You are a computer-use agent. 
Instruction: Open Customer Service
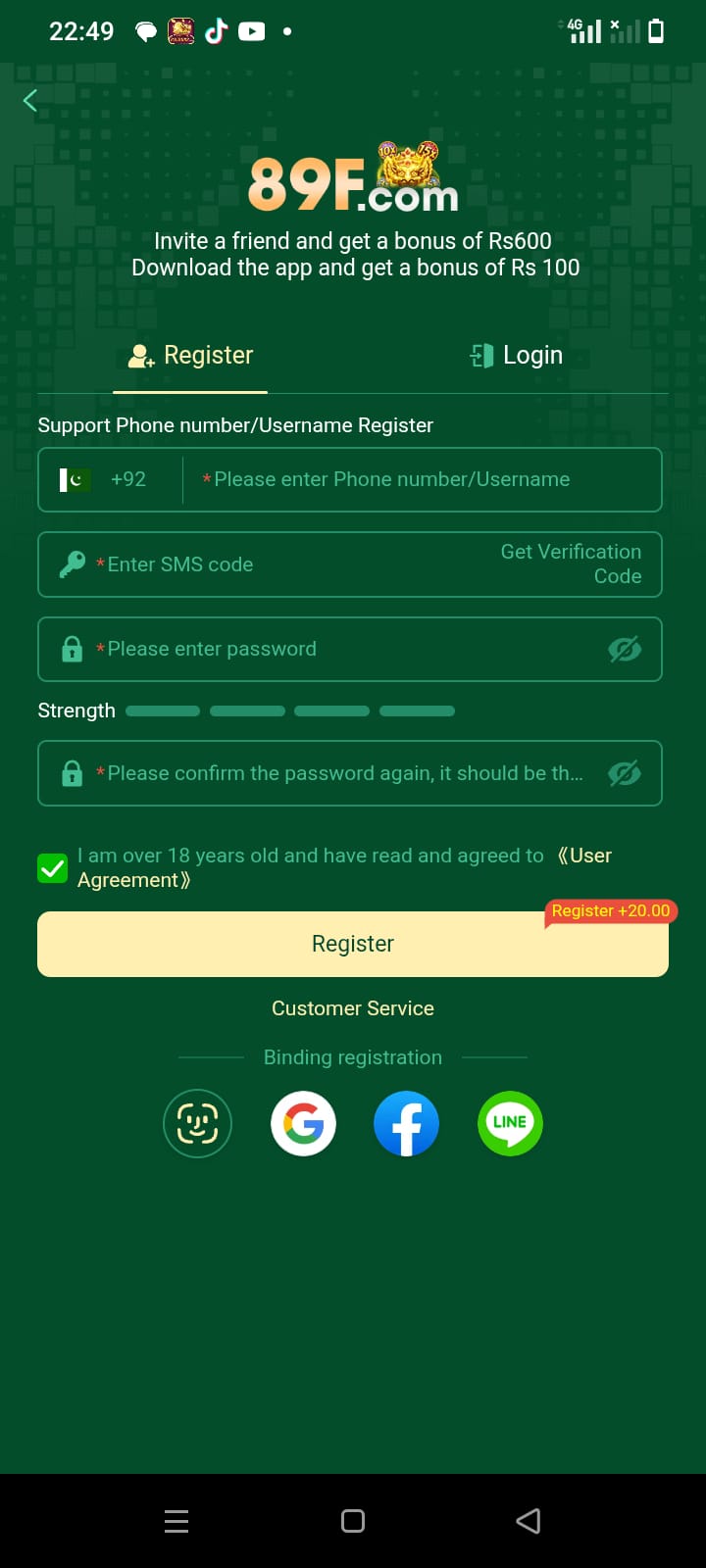pos(352,1008)
